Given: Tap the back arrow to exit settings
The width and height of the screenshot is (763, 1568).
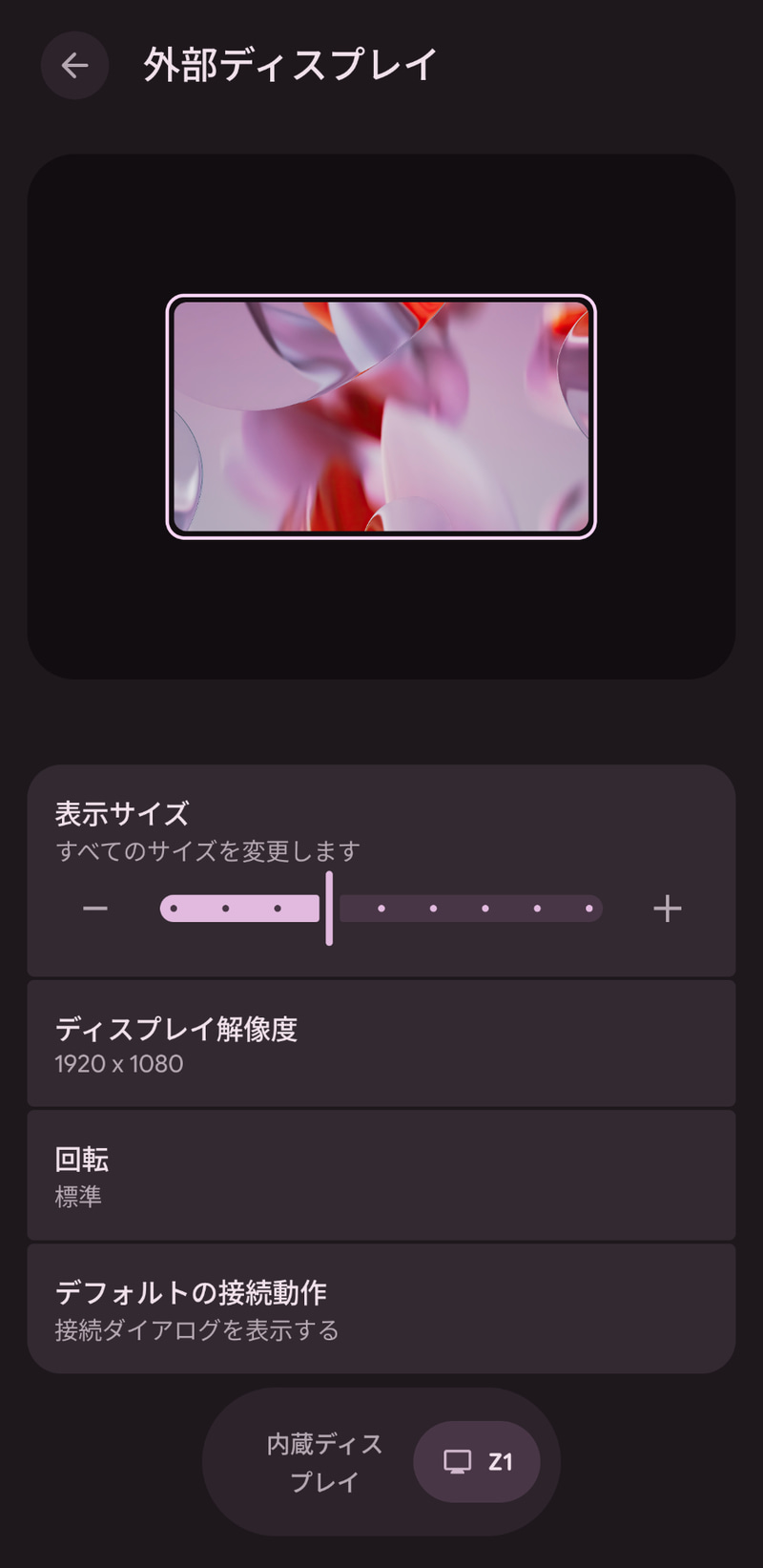Looking at the screenshot, I should click(74, 65).
